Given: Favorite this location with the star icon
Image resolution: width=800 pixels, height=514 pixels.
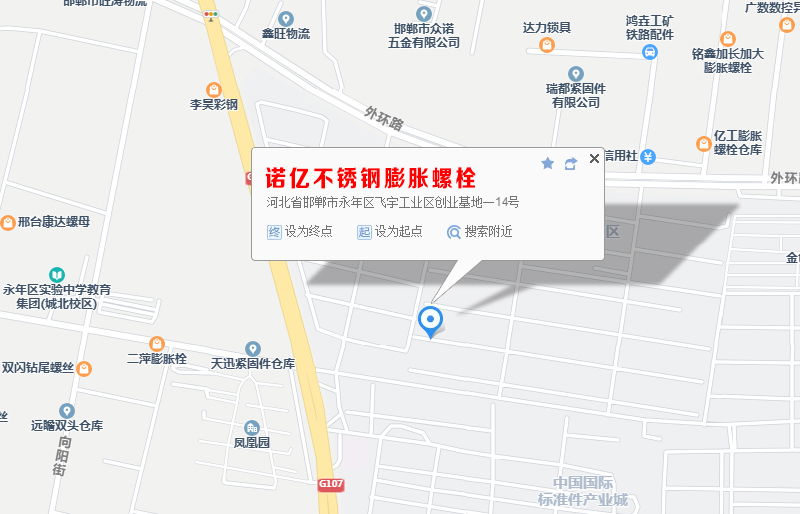Looking at the screenshot, I should click(547, 163).
